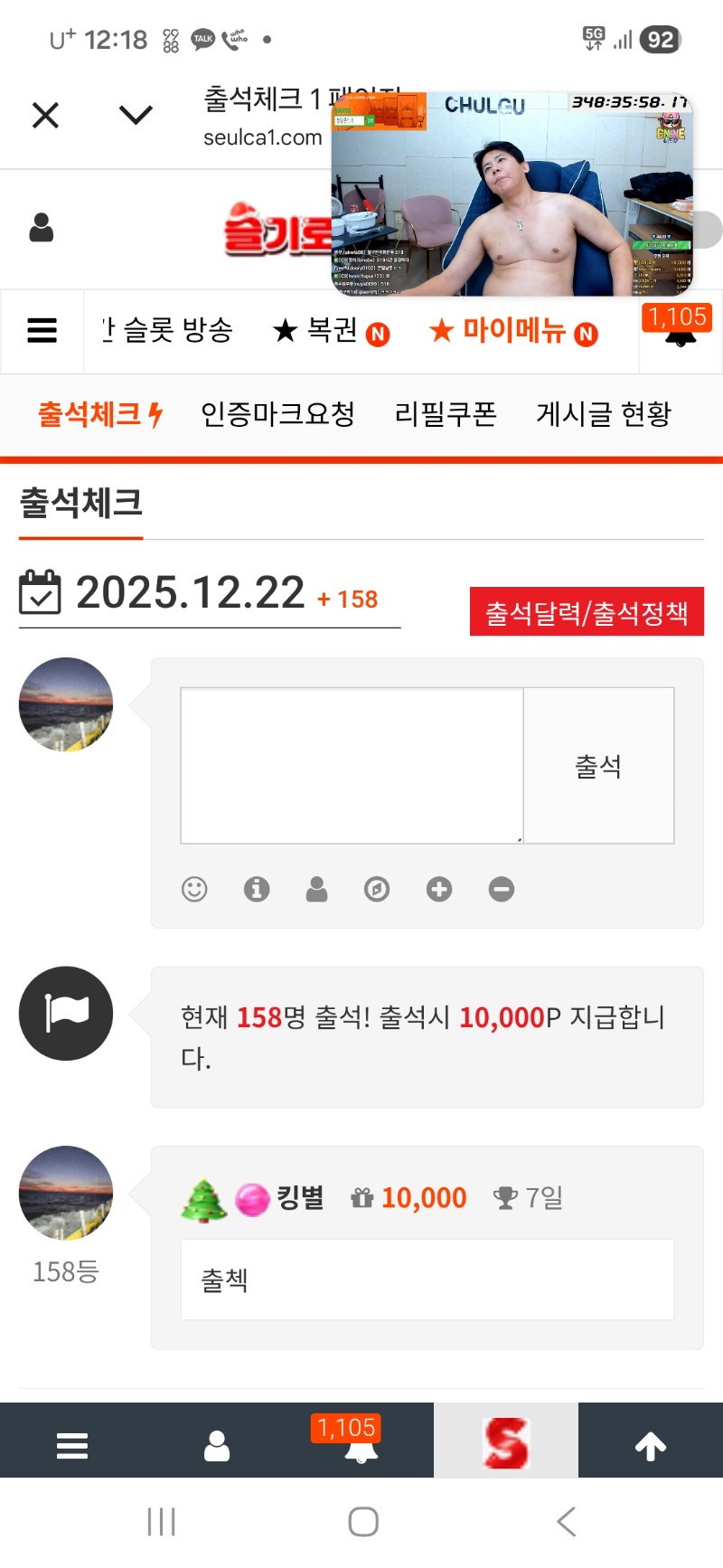Open the 복권 menu
723x1568 pixels.
click(x=331, y=331)
